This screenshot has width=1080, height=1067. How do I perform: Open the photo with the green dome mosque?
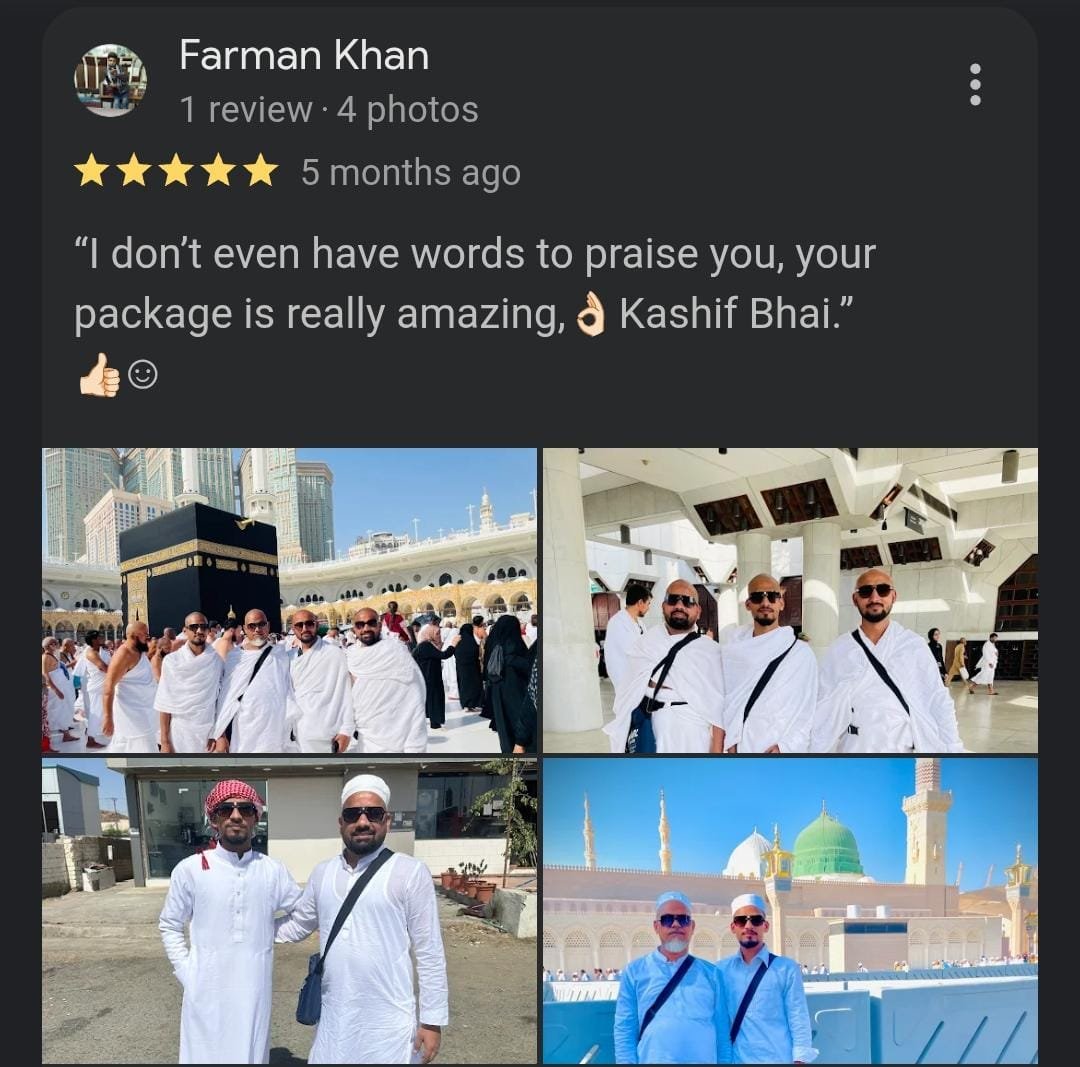(x=790, y=911)
